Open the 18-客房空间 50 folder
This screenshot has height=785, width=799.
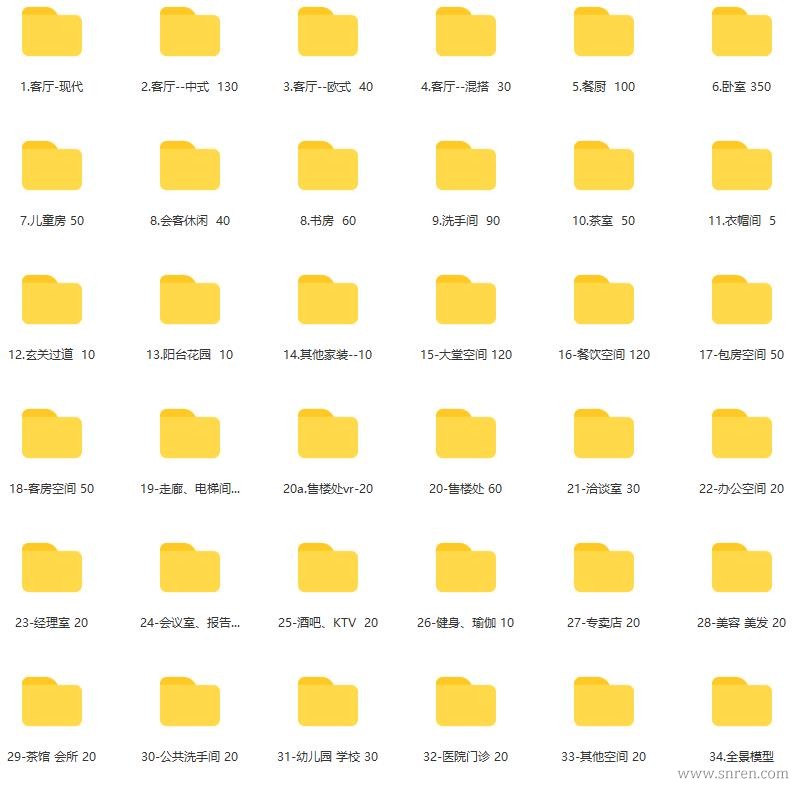pos(52,434)
